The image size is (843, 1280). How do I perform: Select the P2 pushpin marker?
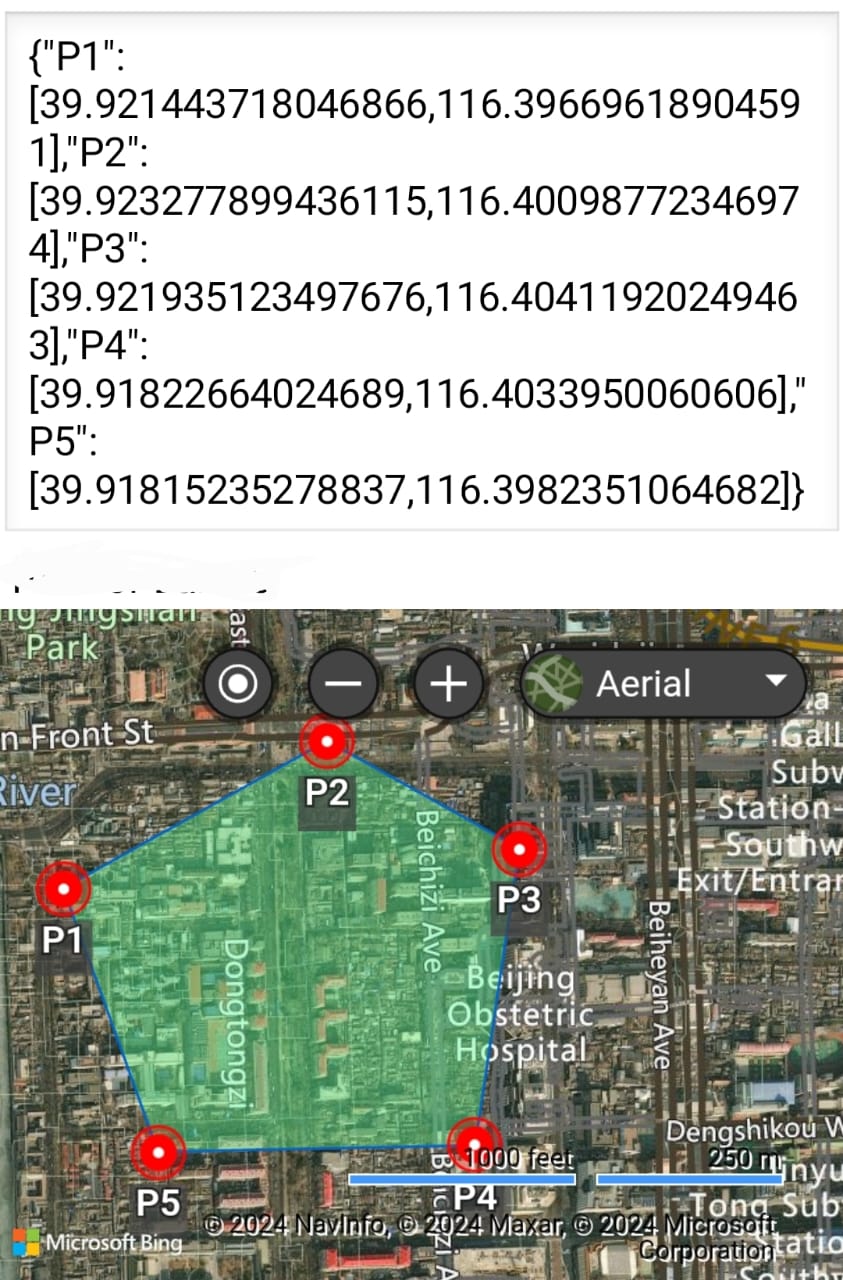pos(327,742)
